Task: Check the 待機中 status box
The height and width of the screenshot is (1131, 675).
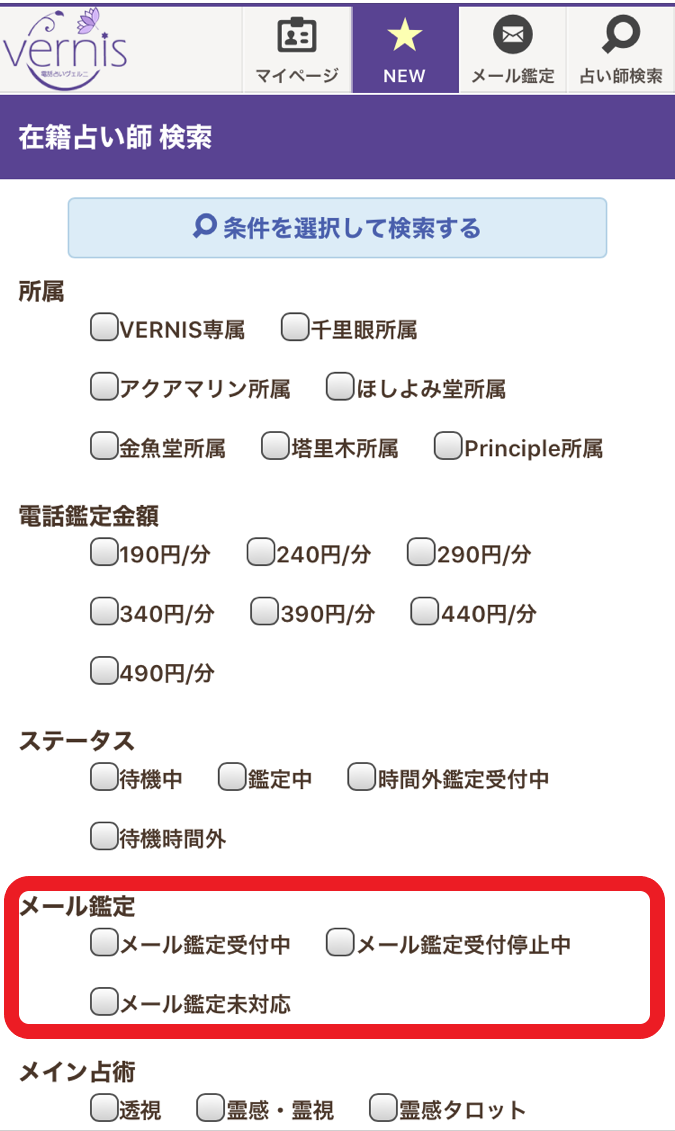Action: (104, 777)
